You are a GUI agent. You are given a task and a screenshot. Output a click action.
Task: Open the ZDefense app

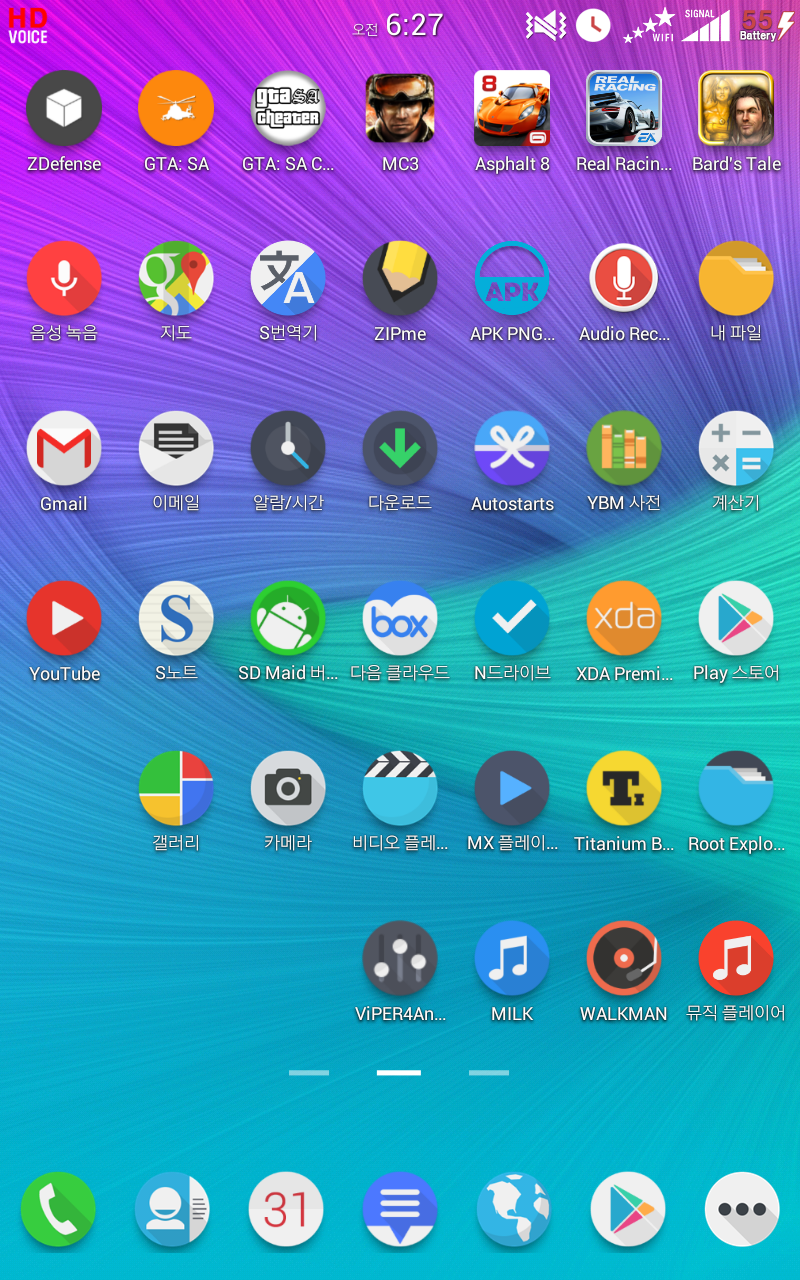(64, 109)
